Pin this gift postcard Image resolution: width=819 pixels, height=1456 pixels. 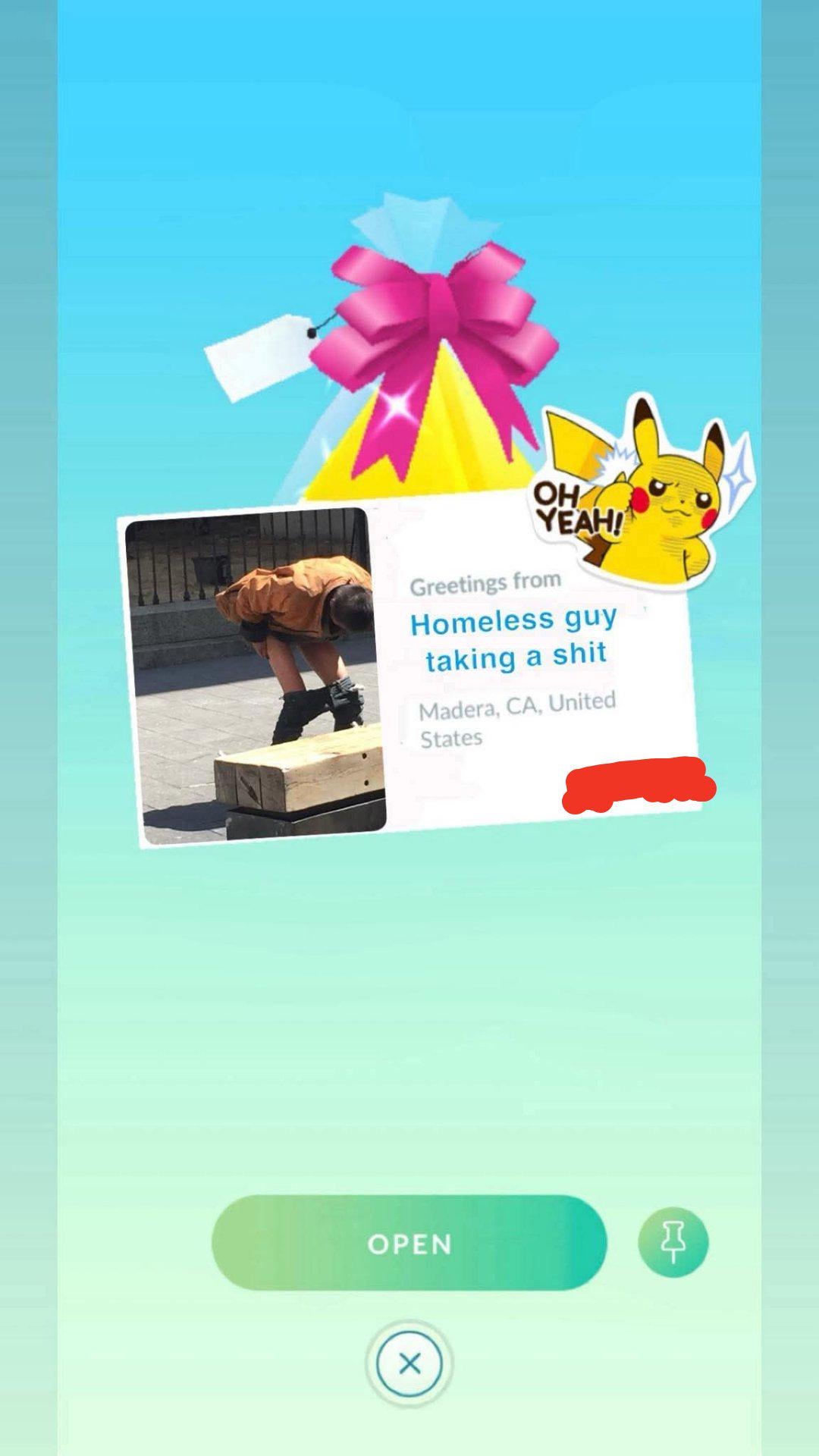click(673, 1242)
